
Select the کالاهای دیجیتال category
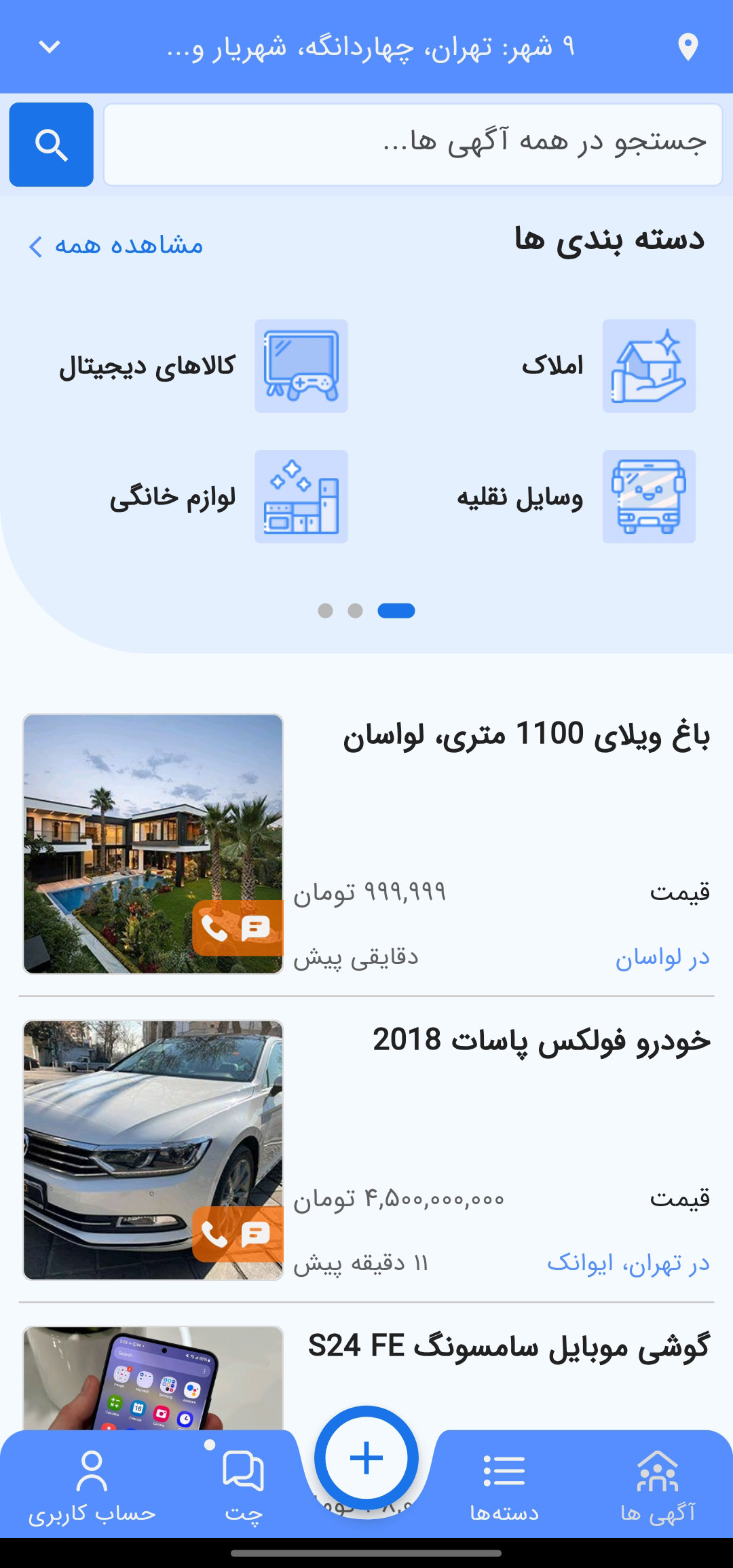(204, 366)
